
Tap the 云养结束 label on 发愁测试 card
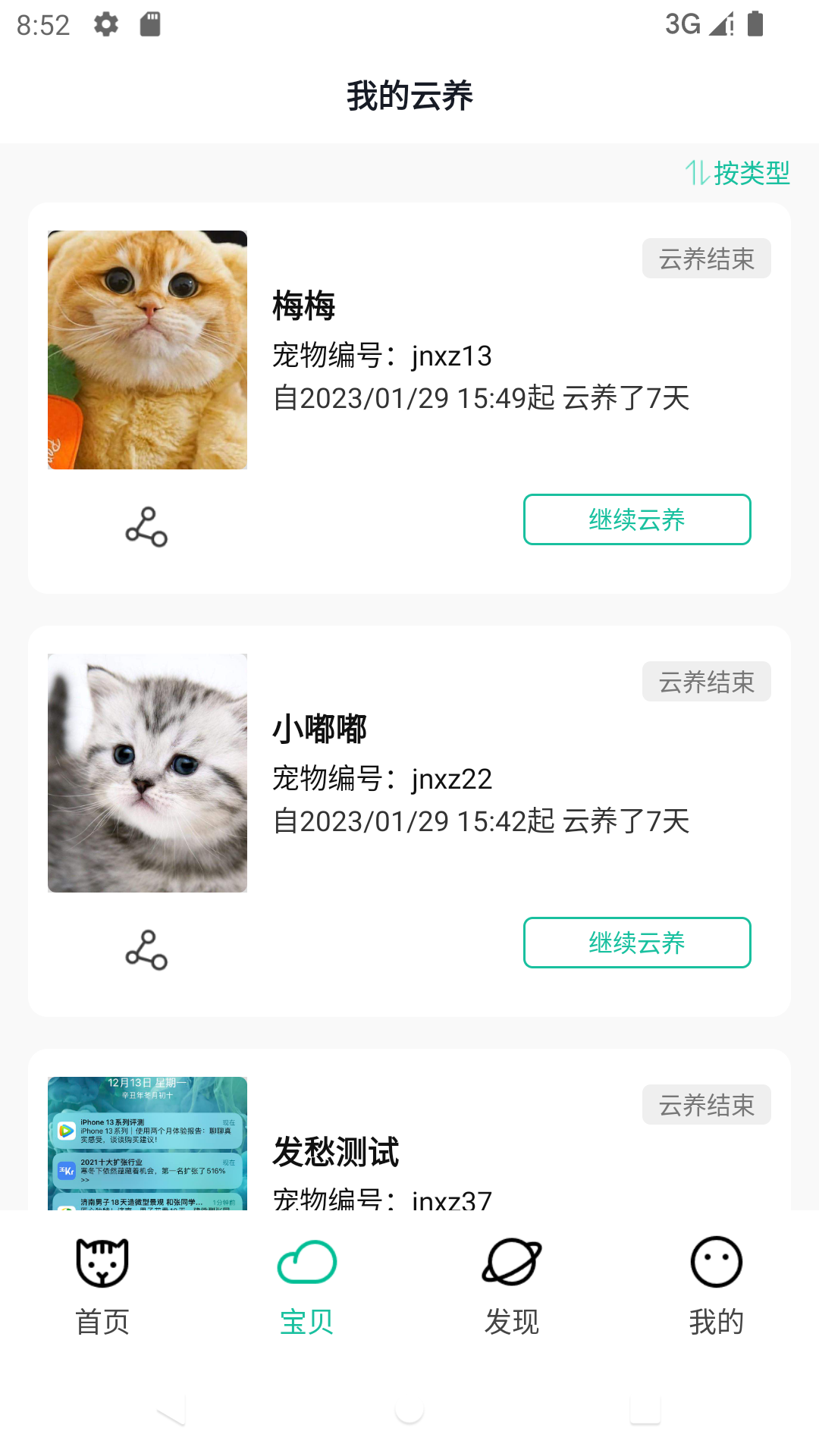706,1105
